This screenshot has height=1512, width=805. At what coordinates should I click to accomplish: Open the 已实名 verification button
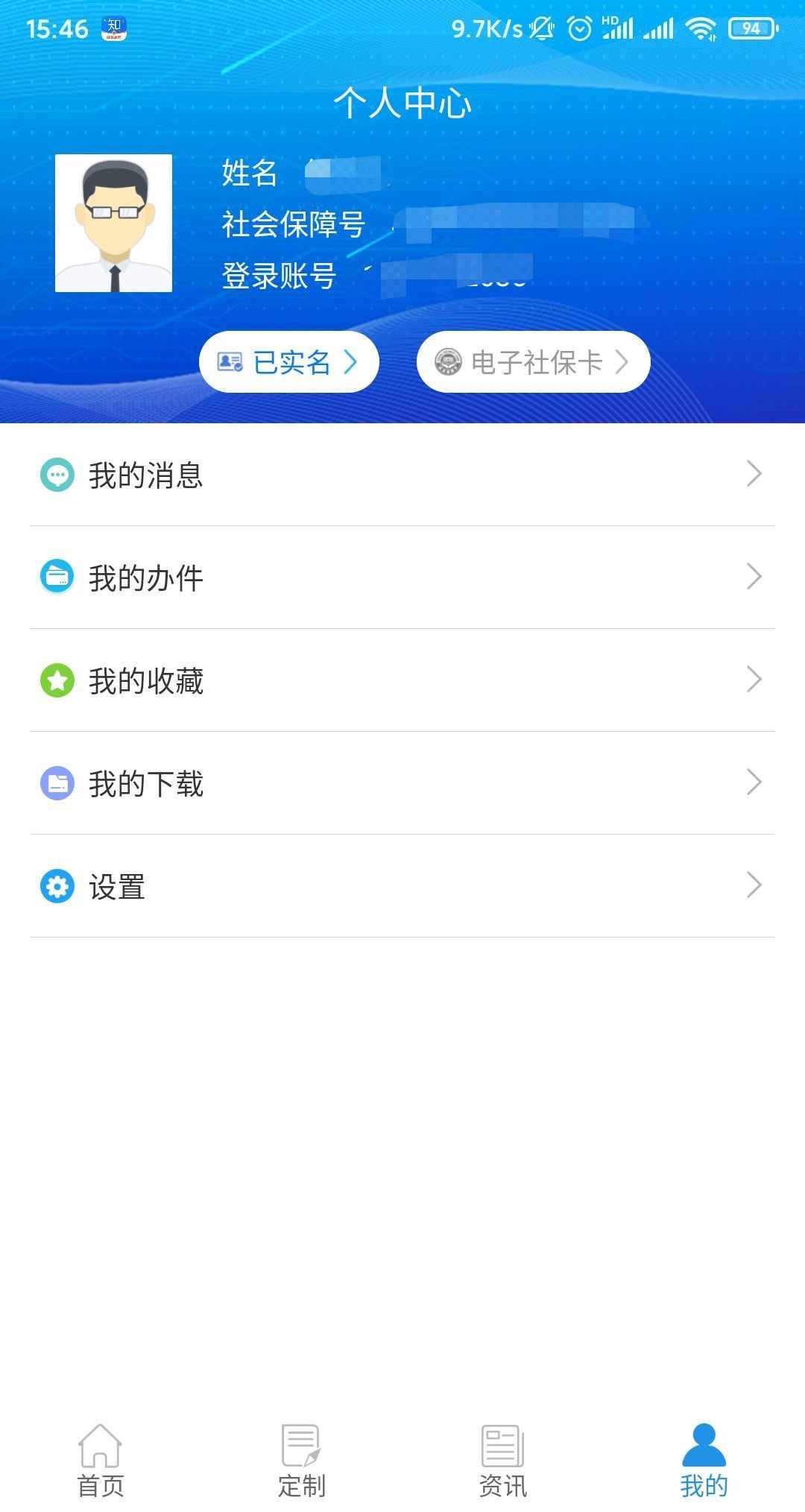289,362
